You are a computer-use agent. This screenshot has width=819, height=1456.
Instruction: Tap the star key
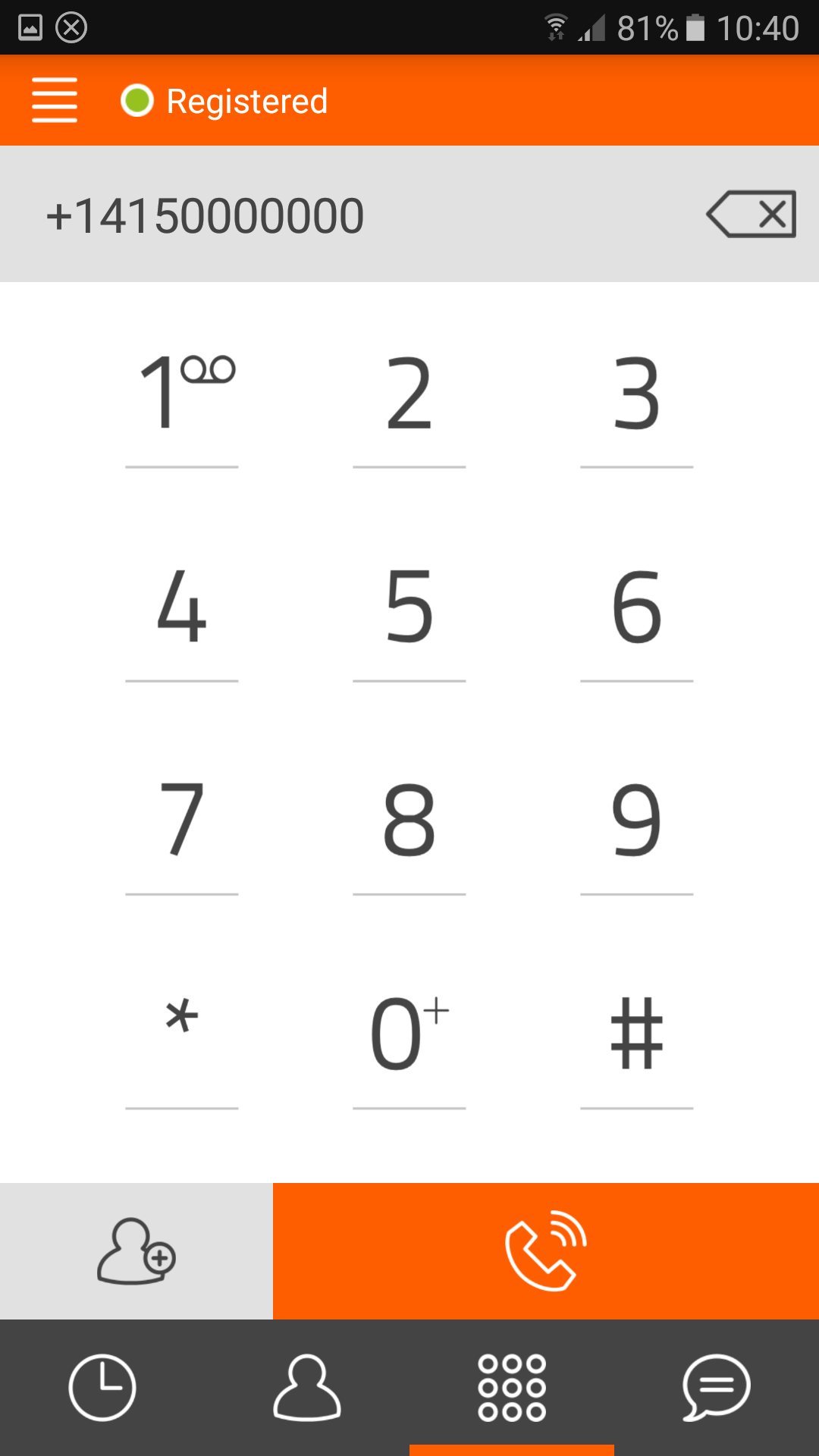[182, 1034]
